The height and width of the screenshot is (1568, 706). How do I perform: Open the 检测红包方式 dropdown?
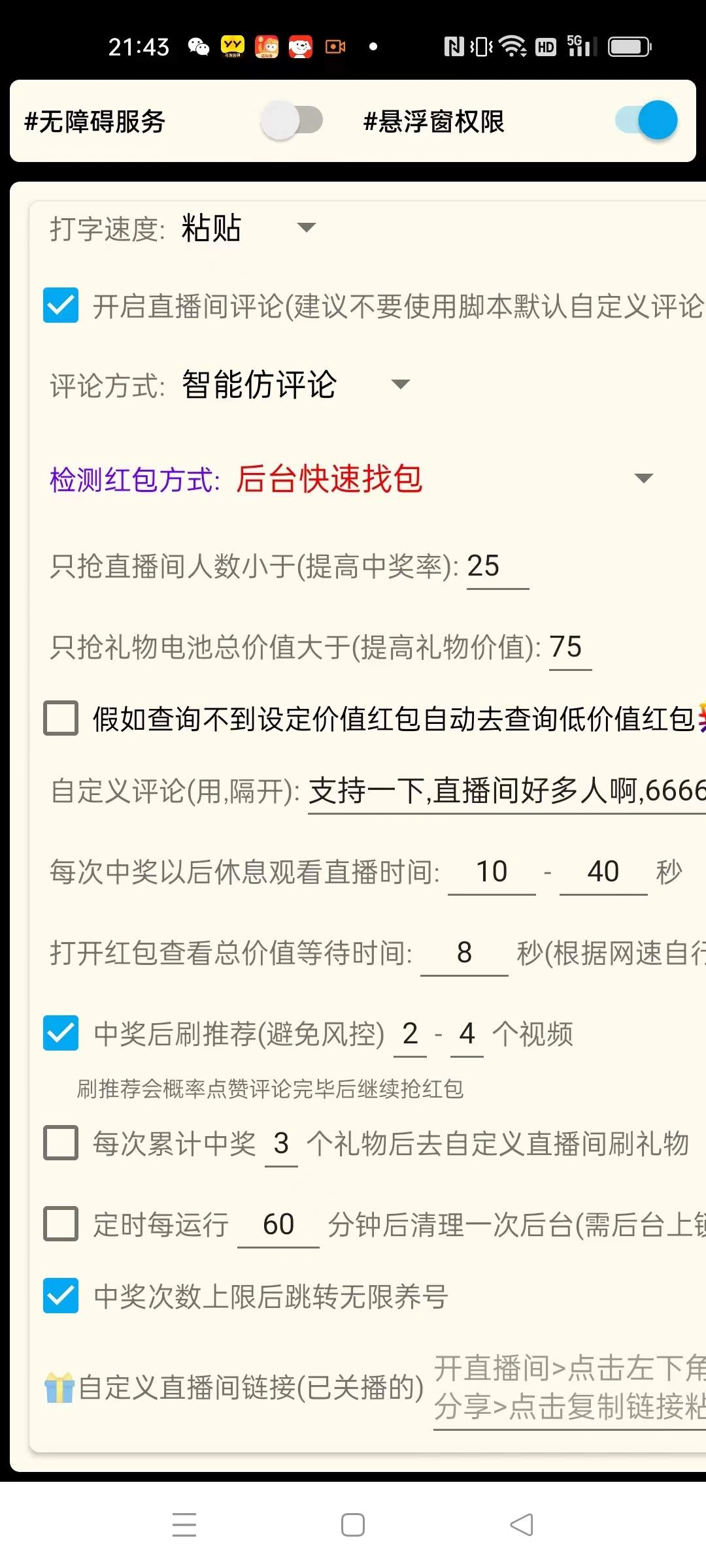445,478
